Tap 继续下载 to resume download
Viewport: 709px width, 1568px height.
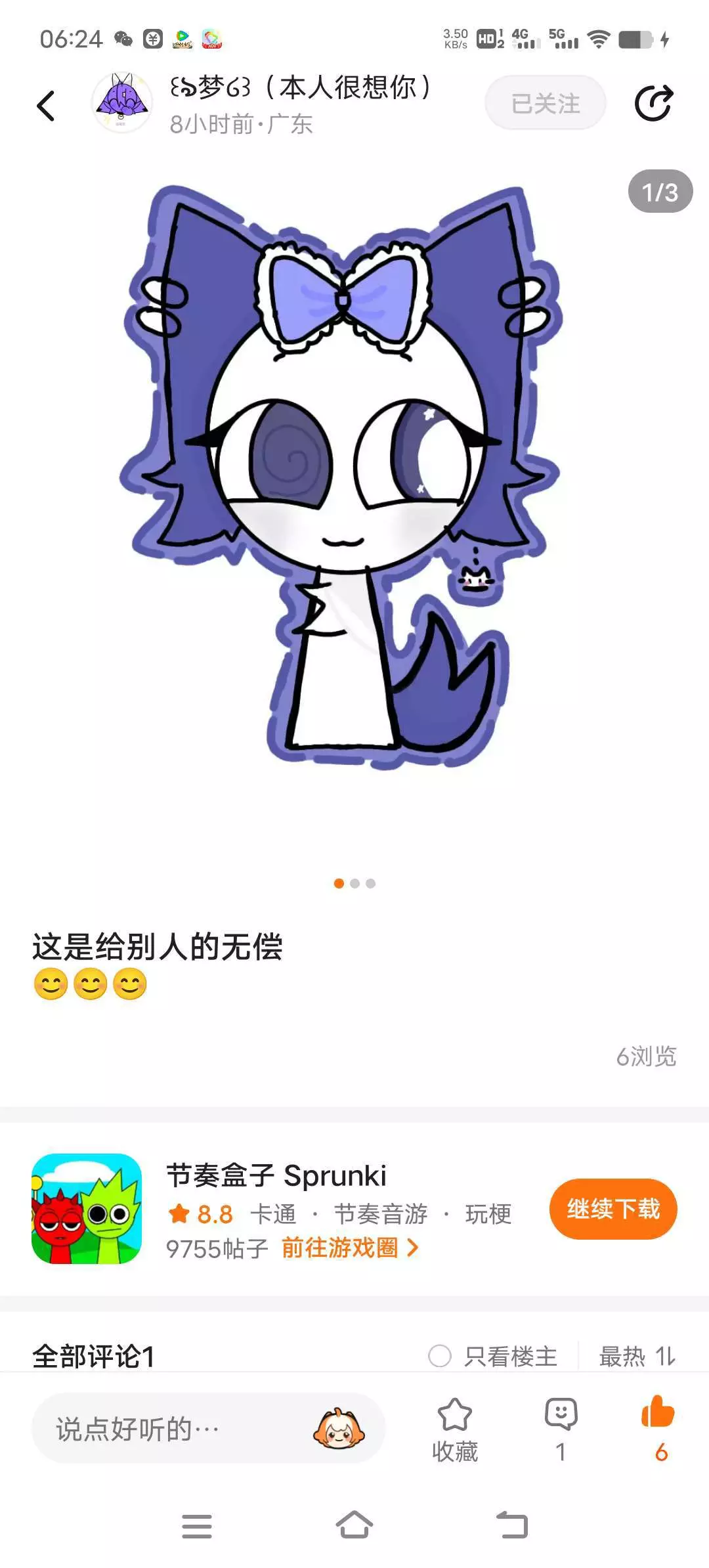[612, 1209]
